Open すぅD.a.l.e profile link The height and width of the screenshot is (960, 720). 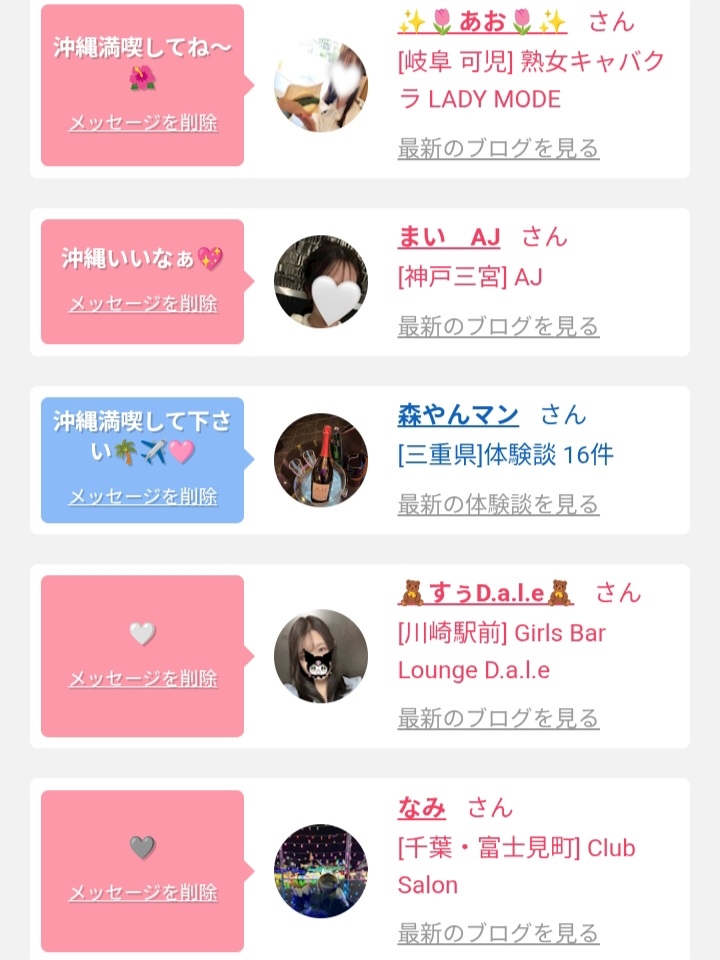(x=486, y=593)
